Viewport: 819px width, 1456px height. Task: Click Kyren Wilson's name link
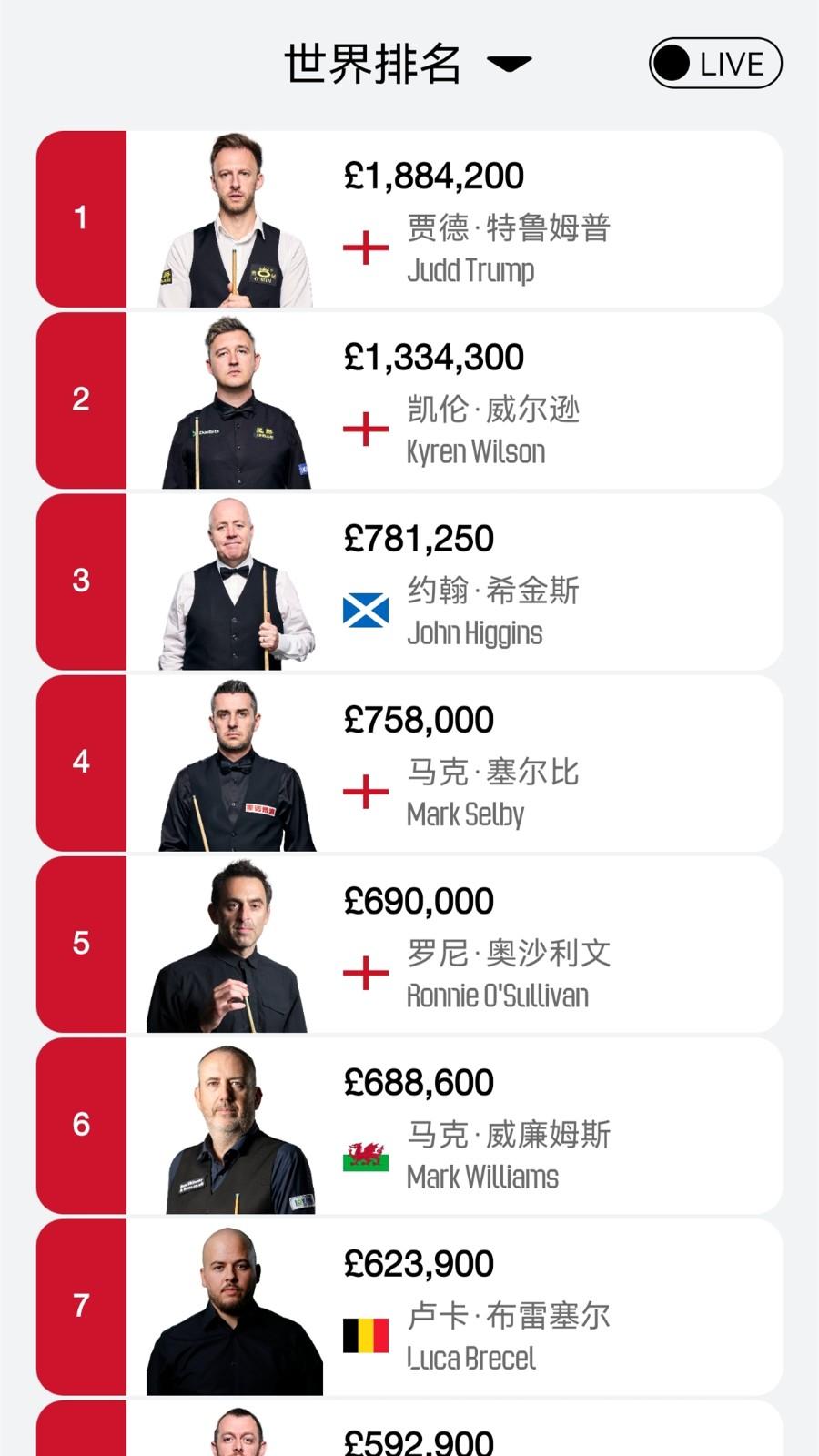tap(476, 451)
